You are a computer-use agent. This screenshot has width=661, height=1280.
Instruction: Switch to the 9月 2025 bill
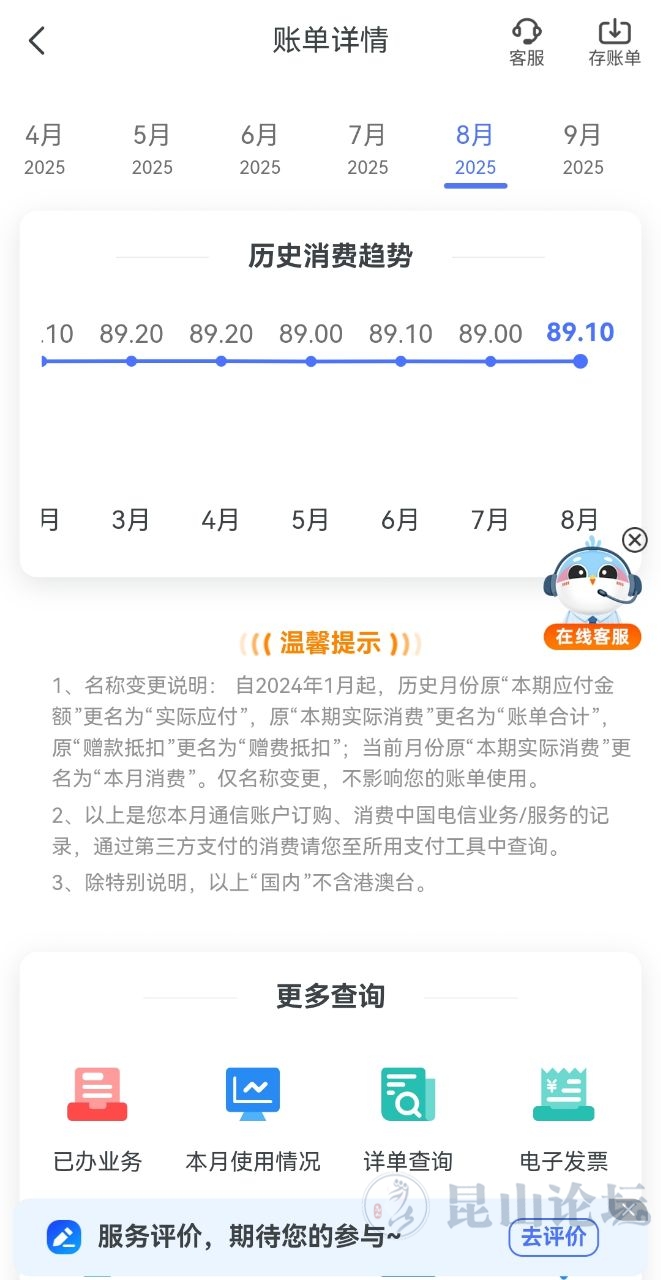583,149
